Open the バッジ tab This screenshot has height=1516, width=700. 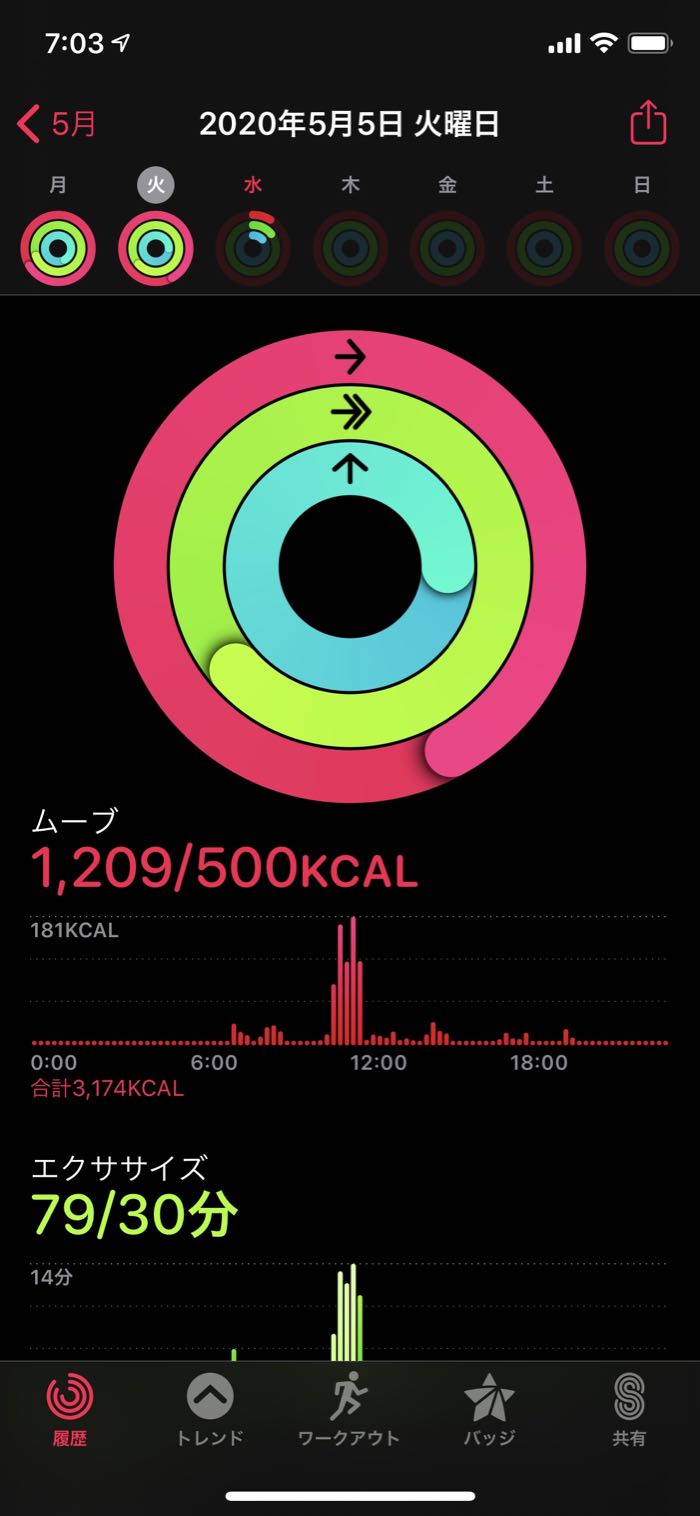(489, 1410)
